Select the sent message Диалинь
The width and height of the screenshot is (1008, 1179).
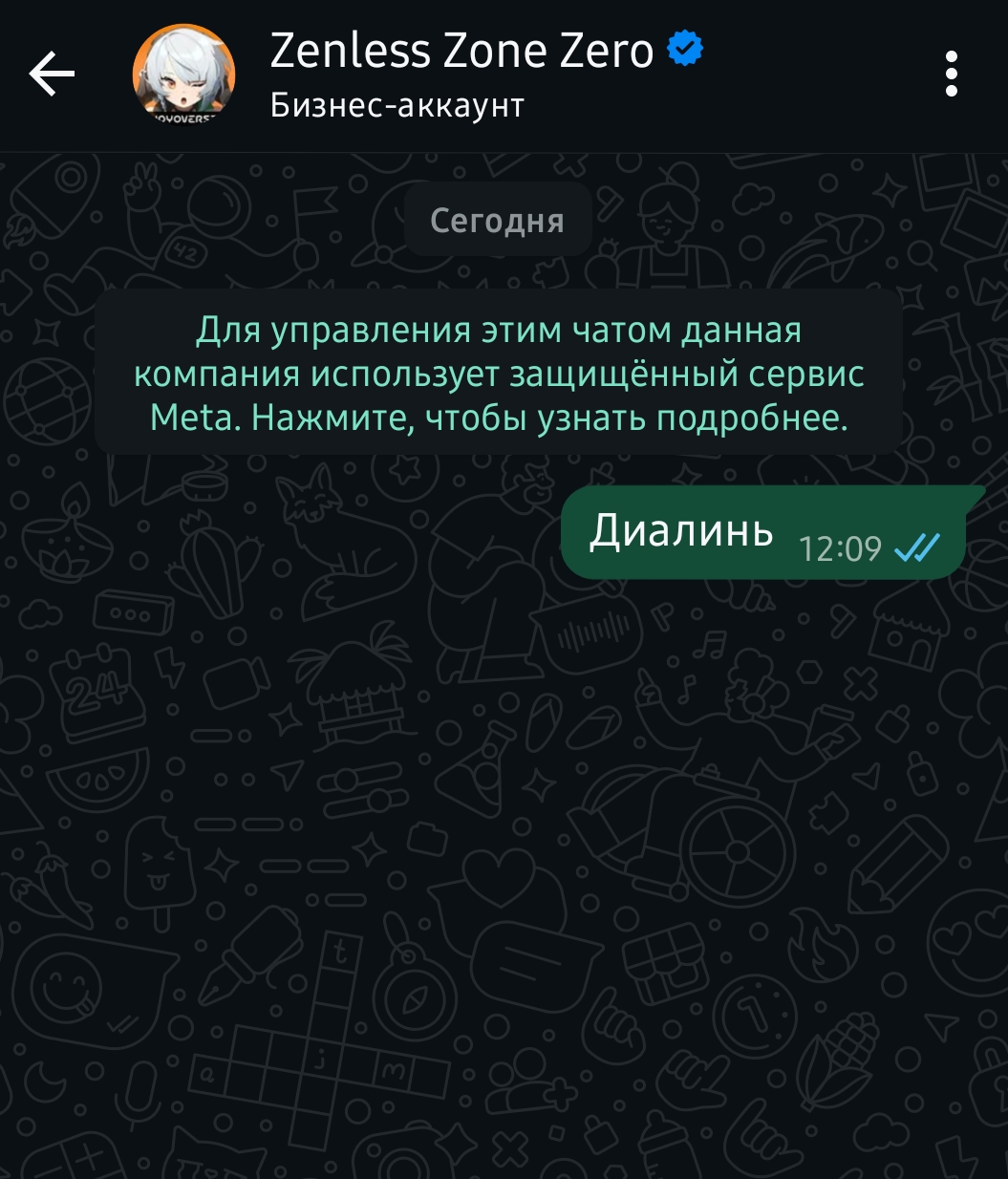click(x=762, y=532)
